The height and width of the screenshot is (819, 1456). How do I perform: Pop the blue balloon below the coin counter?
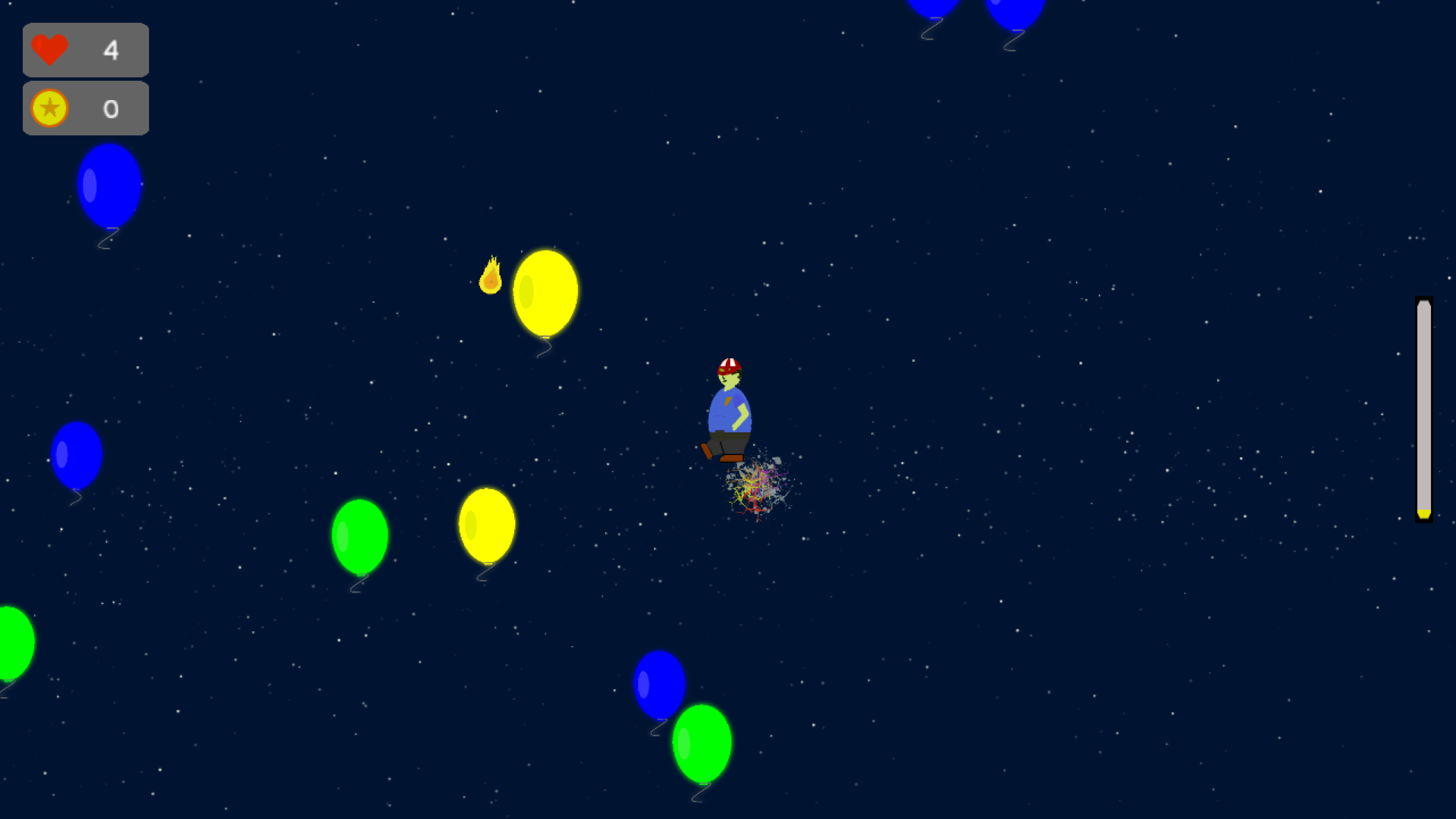point(109,186)
